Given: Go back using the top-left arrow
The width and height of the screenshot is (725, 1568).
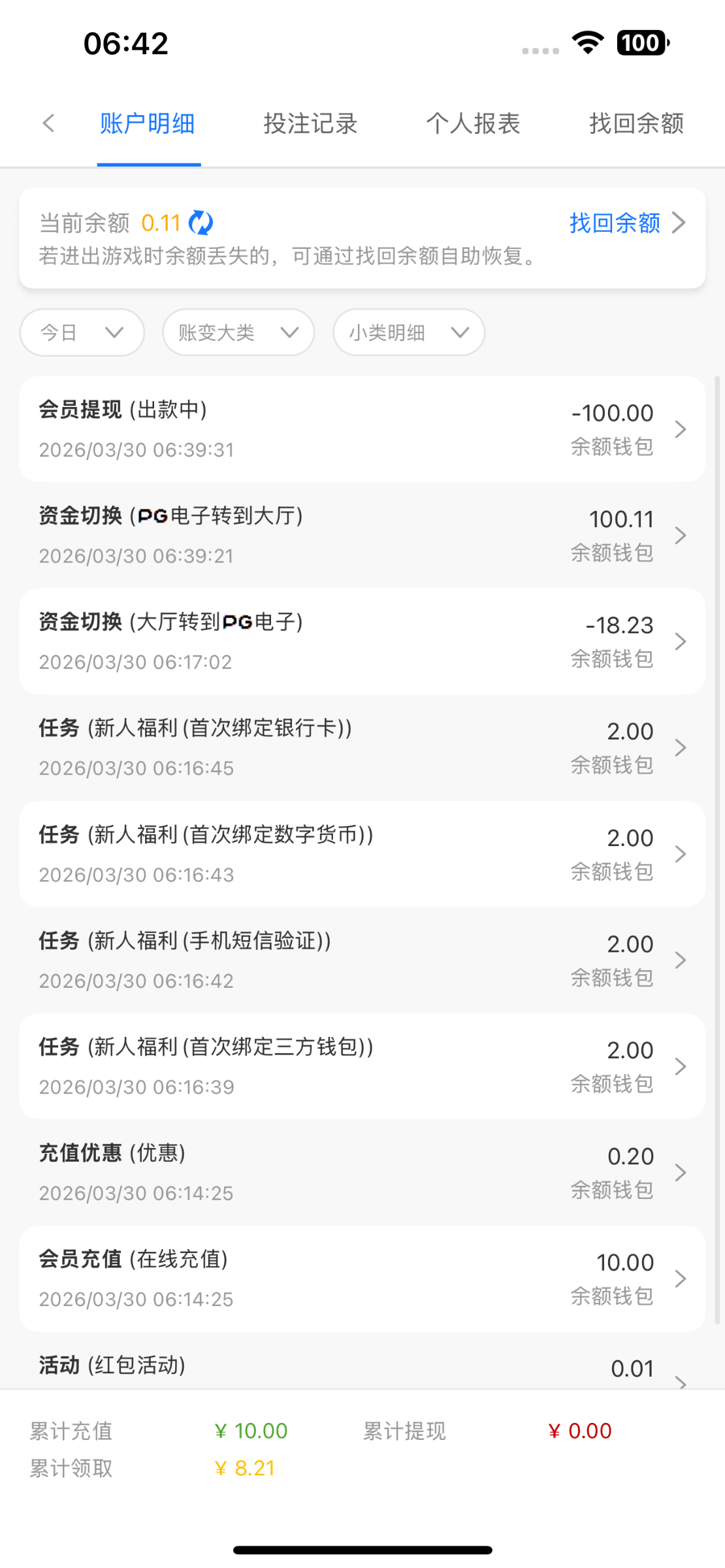Looking at the screenshot, I should tap(48, 123).
